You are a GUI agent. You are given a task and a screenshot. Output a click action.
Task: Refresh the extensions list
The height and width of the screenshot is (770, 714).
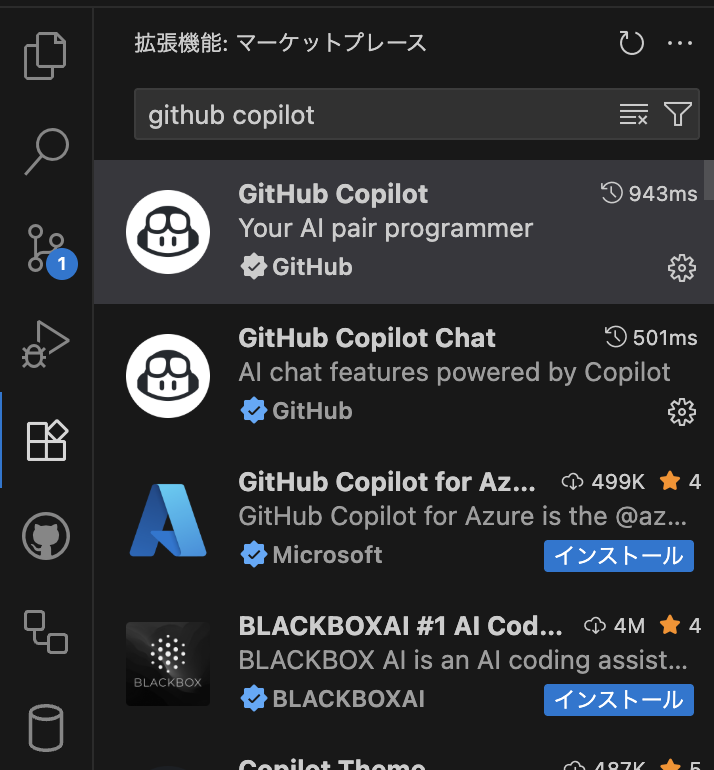pos(631,43)
